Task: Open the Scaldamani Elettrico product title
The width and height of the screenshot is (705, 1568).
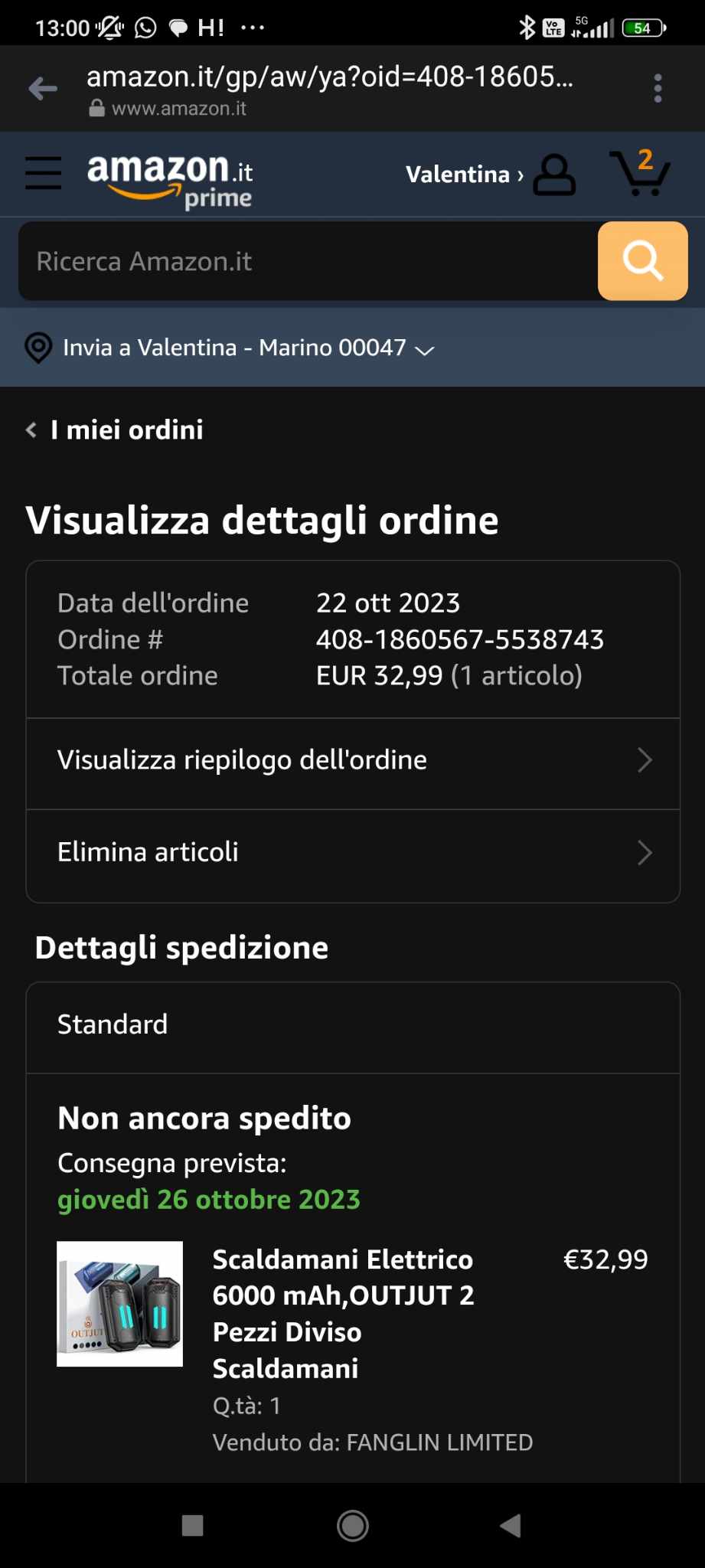Action: (x=343, y=1313)
